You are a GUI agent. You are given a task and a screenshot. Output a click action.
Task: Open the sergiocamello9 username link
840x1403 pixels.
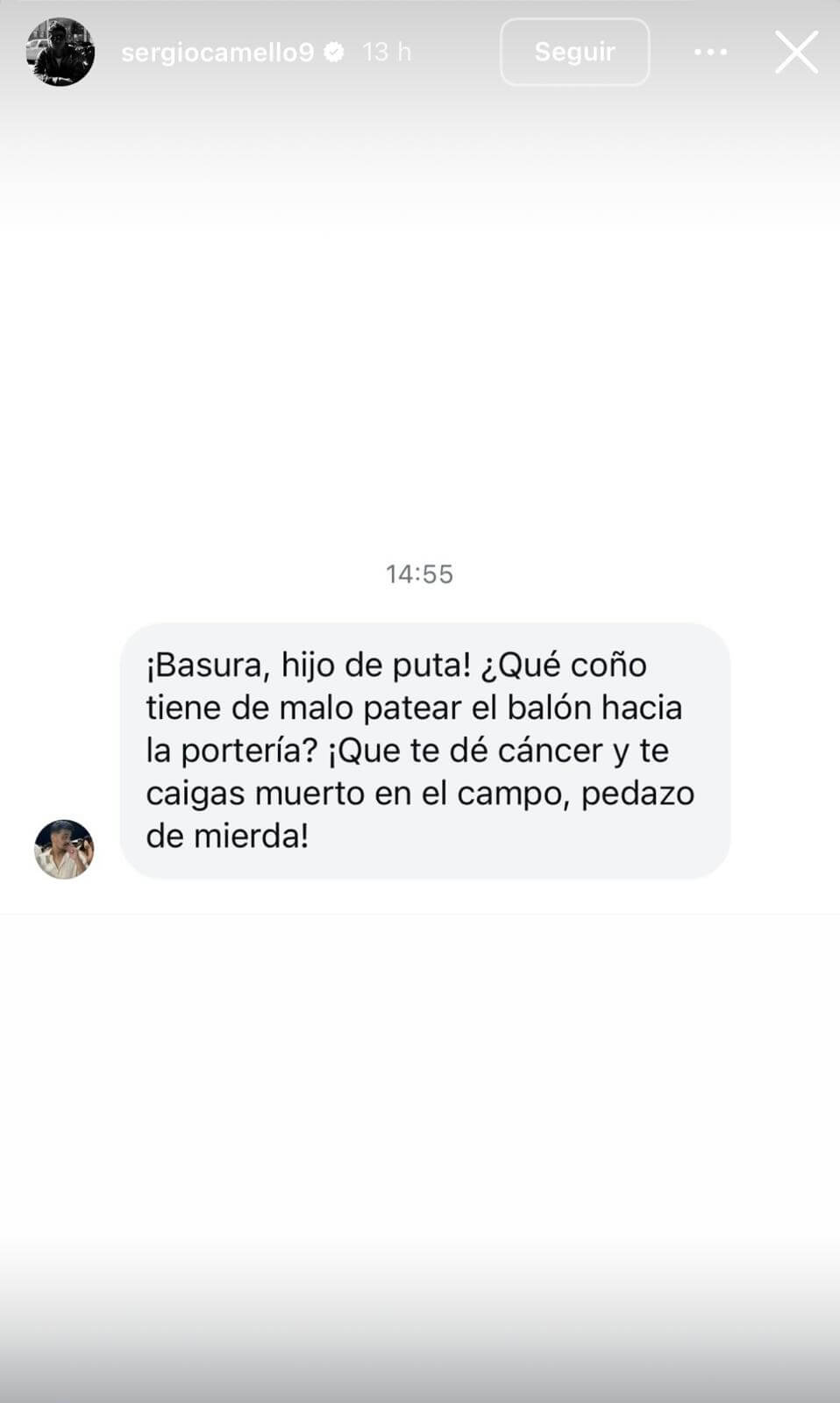(217, 53)
